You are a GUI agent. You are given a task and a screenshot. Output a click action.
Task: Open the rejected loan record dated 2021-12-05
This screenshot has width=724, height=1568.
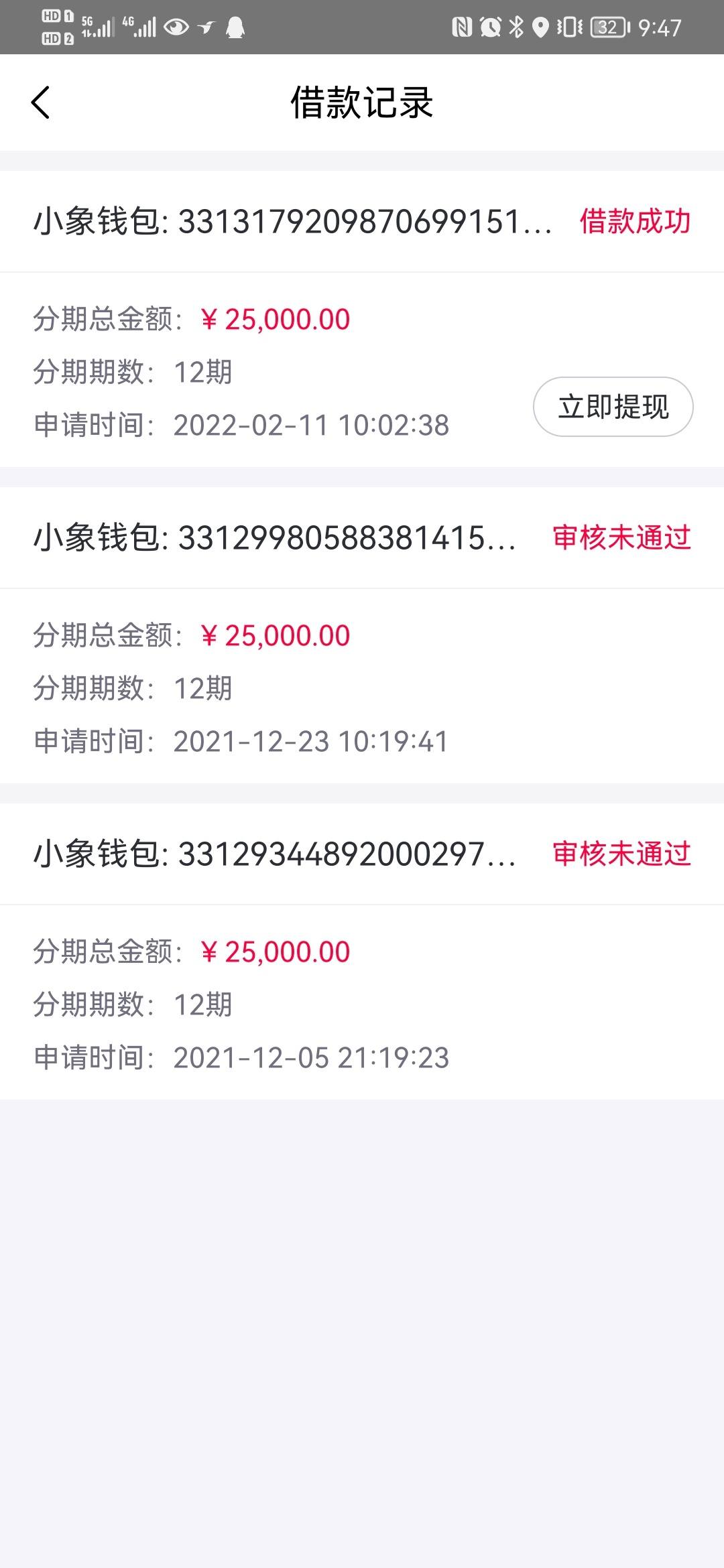pos(362,952)
